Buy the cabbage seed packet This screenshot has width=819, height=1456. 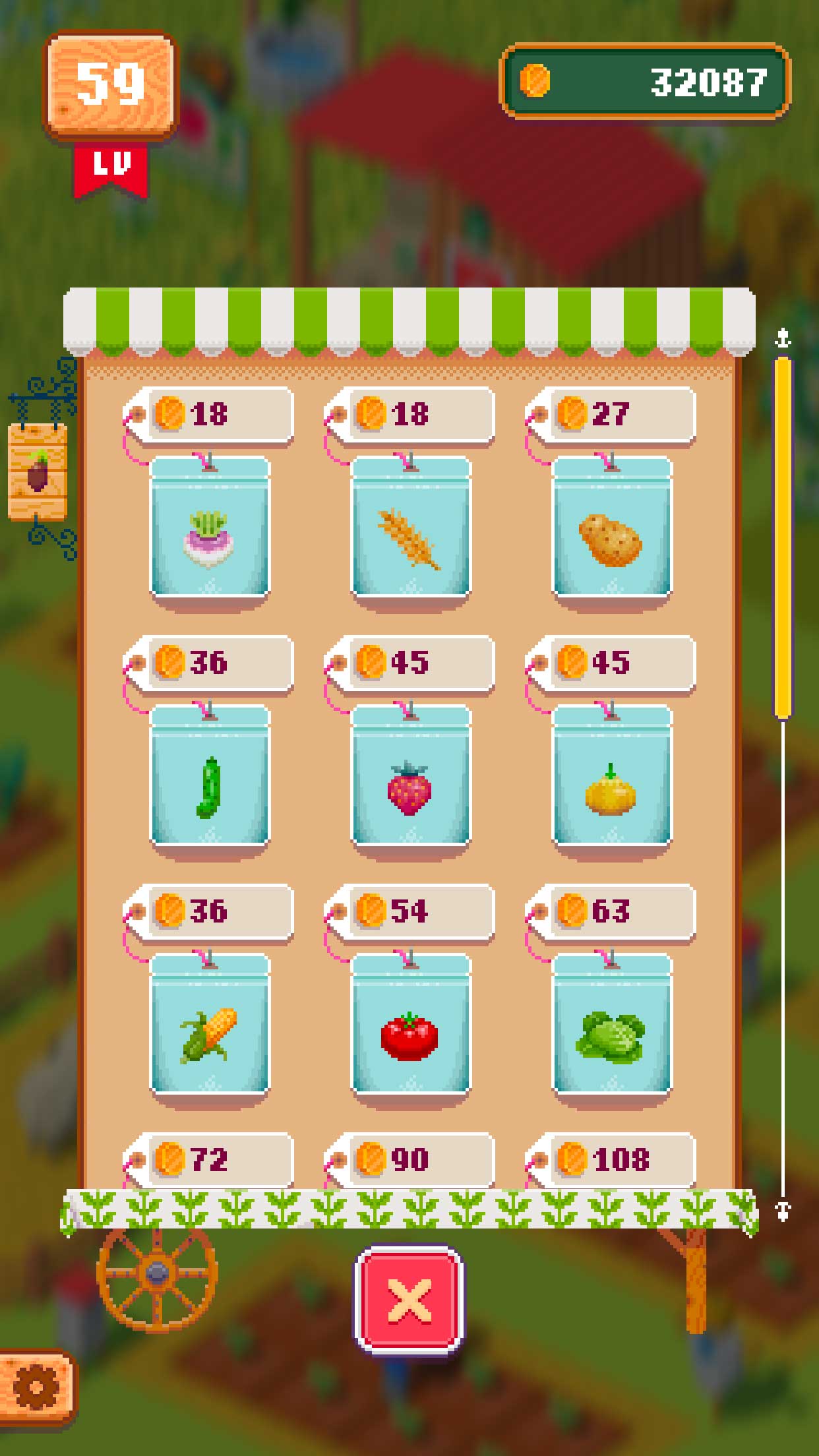pyautogui.click(x=612, y=1025)
